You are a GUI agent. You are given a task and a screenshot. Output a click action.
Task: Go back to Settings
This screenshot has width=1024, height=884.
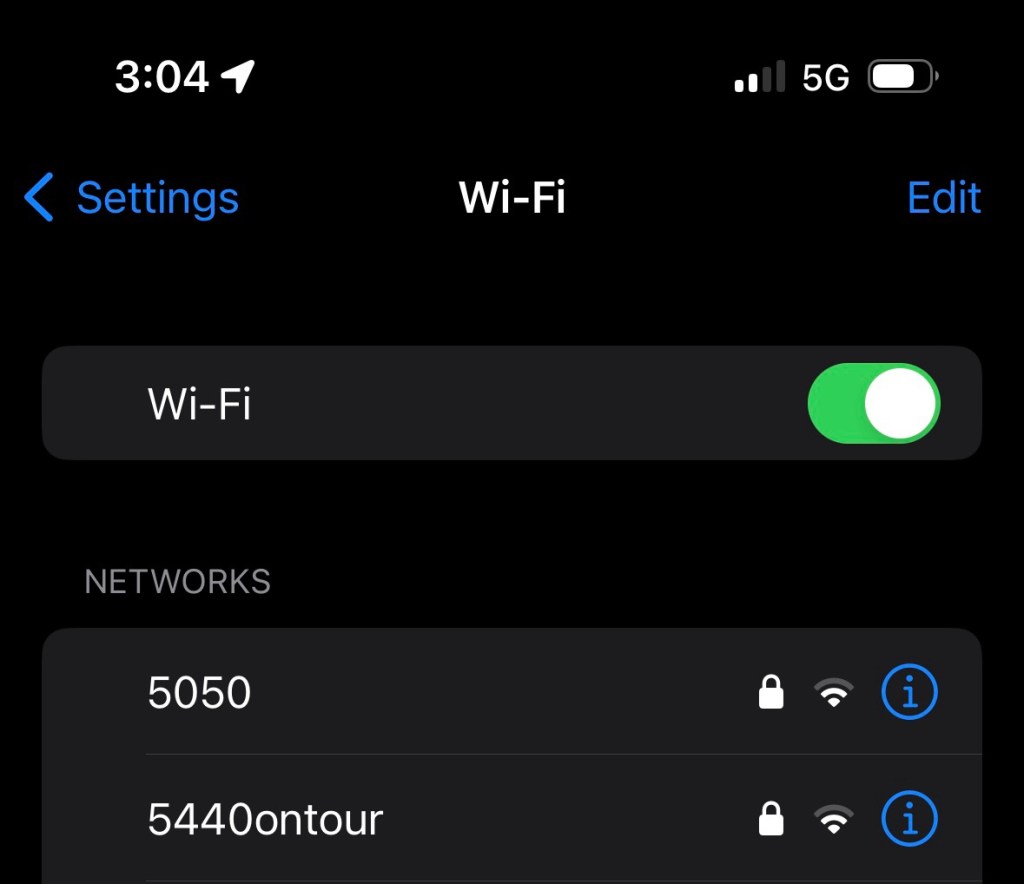tap(132, 198)
